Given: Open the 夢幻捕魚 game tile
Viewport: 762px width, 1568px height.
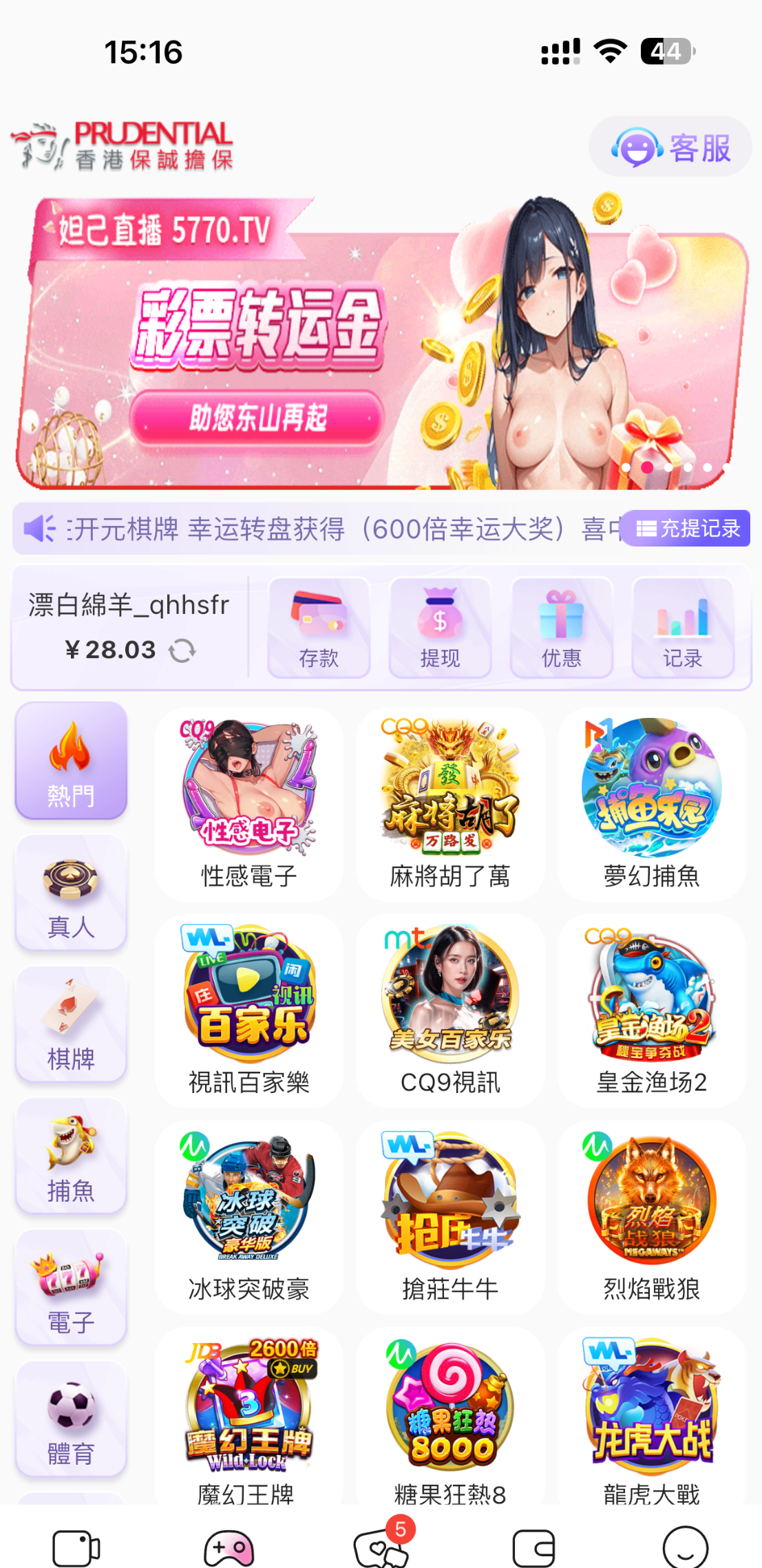Looking at the screenshot, I should pos(651,804).
